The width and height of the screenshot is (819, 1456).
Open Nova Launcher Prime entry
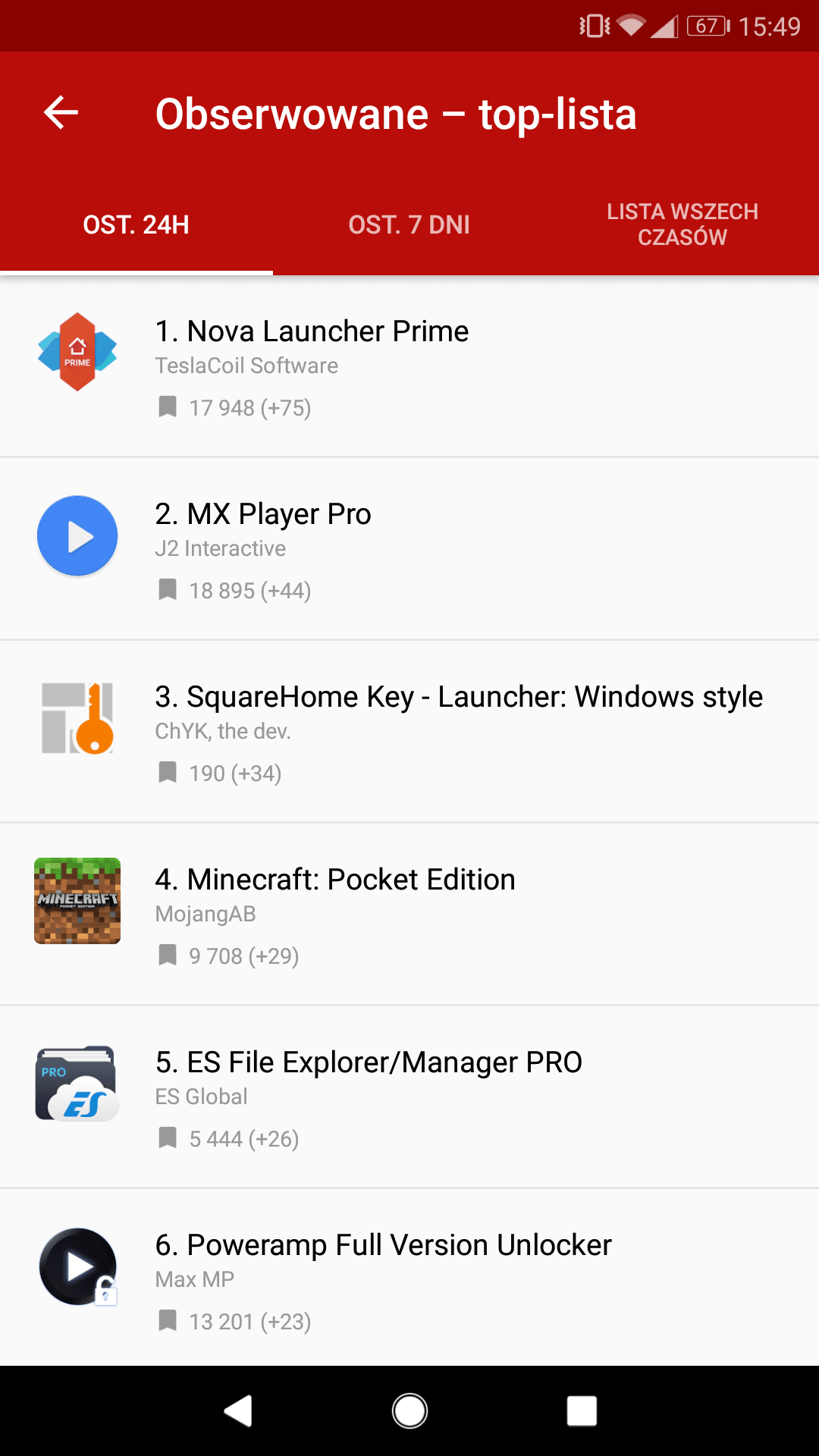[409, 366]
